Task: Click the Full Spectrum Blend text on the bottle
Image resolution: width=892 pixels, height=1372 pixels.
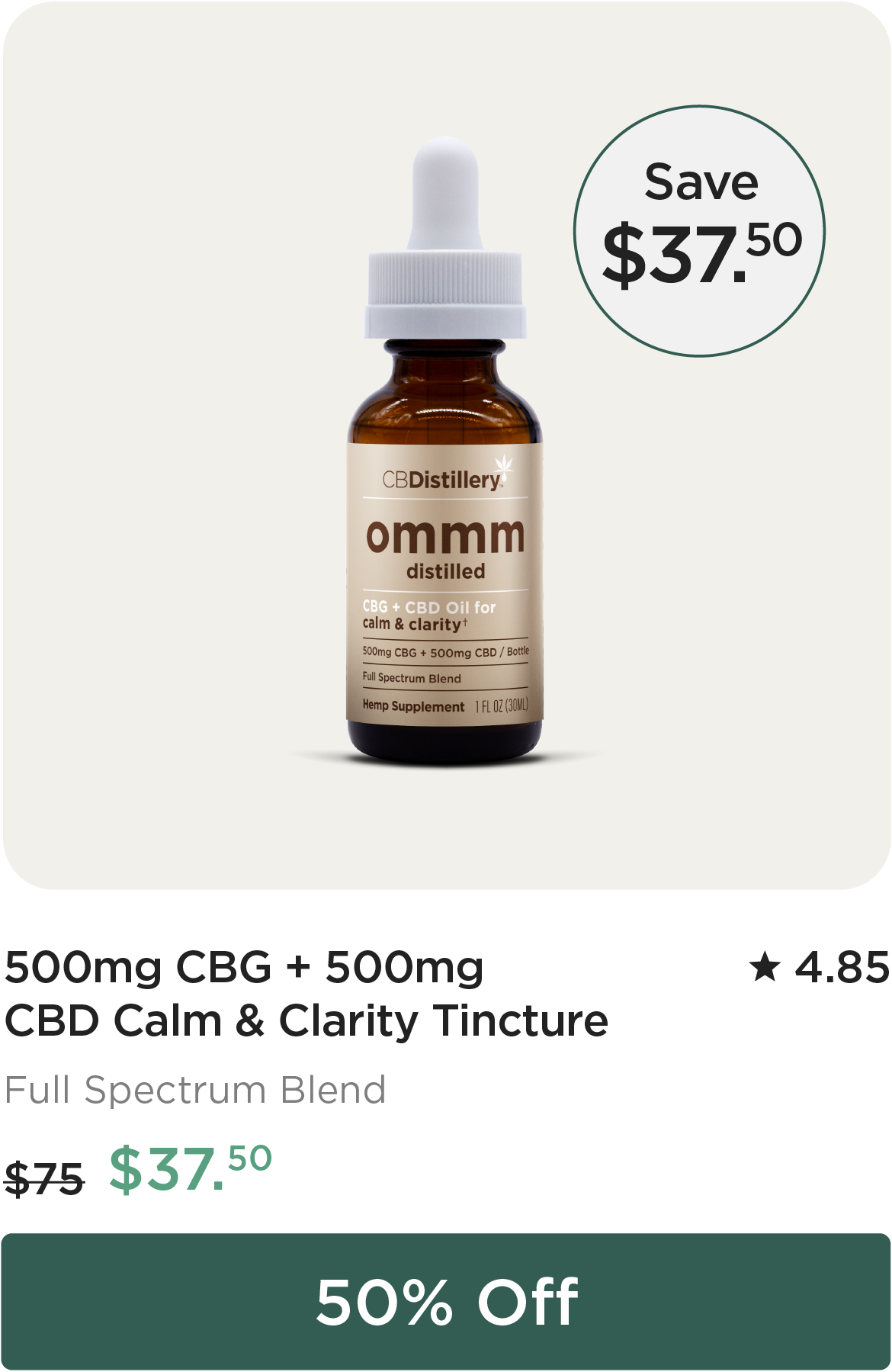Action: point(412,678)
